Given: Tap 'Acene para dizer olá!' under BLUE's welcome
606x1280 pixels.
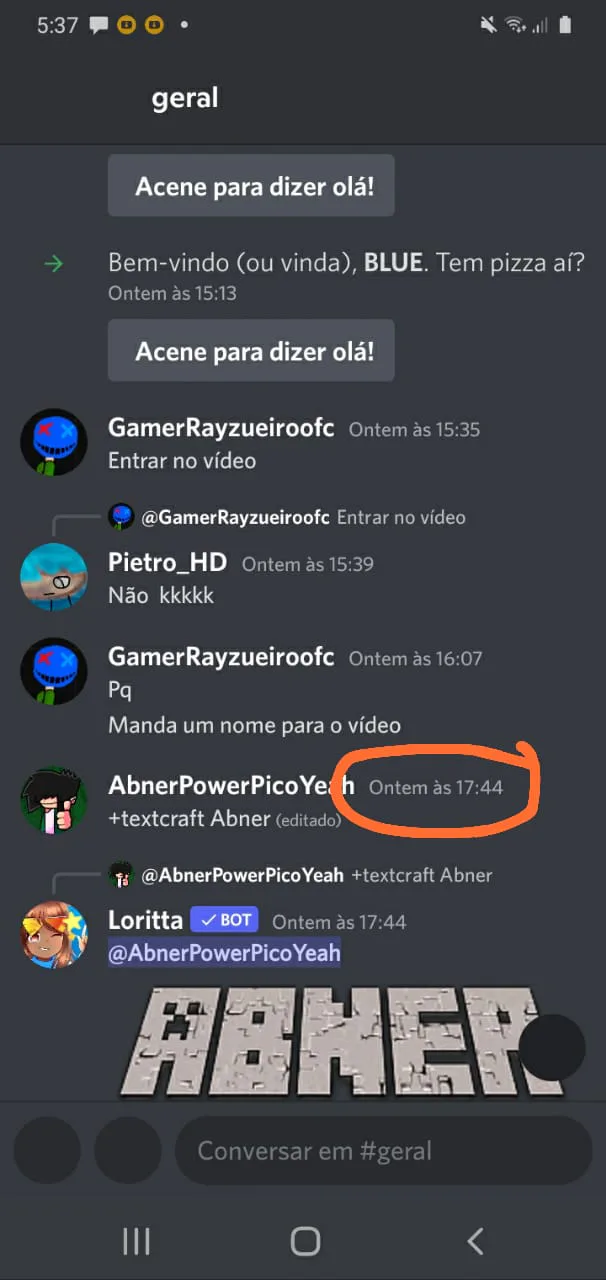Looking at the screenshot, I should pyautogui.click(x=251, y=351).
